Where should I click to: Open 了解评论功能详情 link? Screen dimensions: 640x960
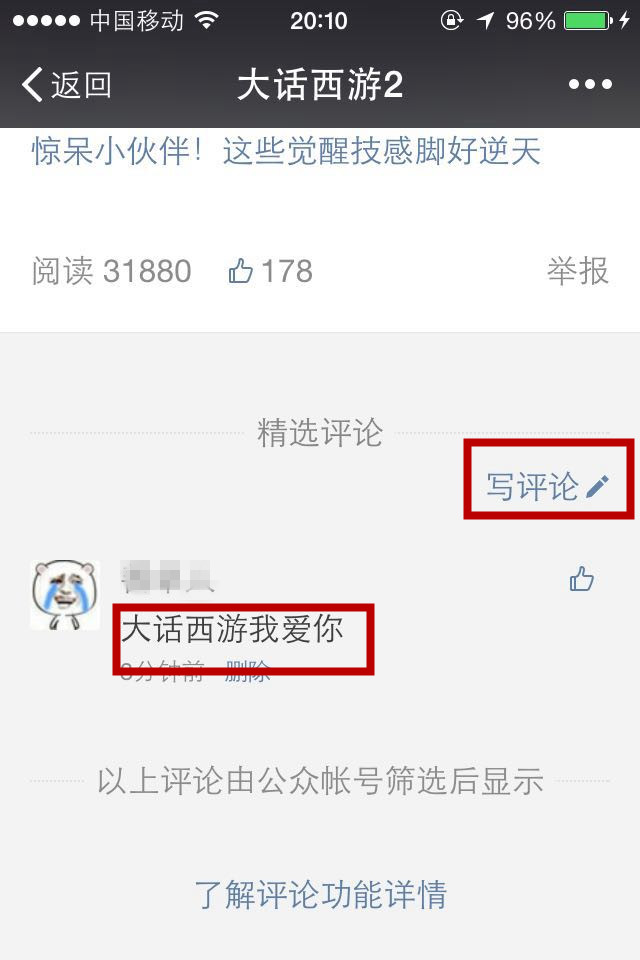pyautogui.click(x=320, y=894)
